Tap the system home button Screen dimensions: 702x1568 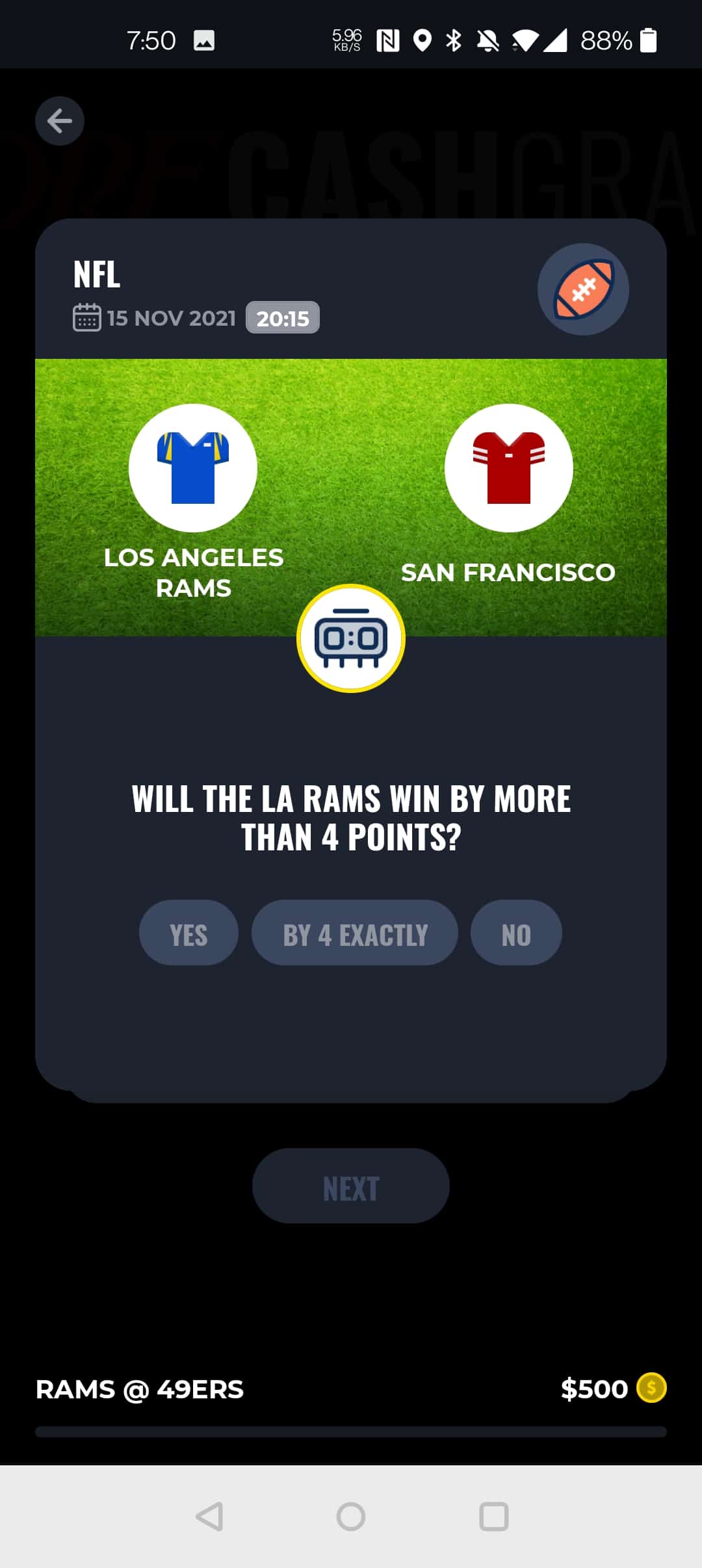[351, 1517]
